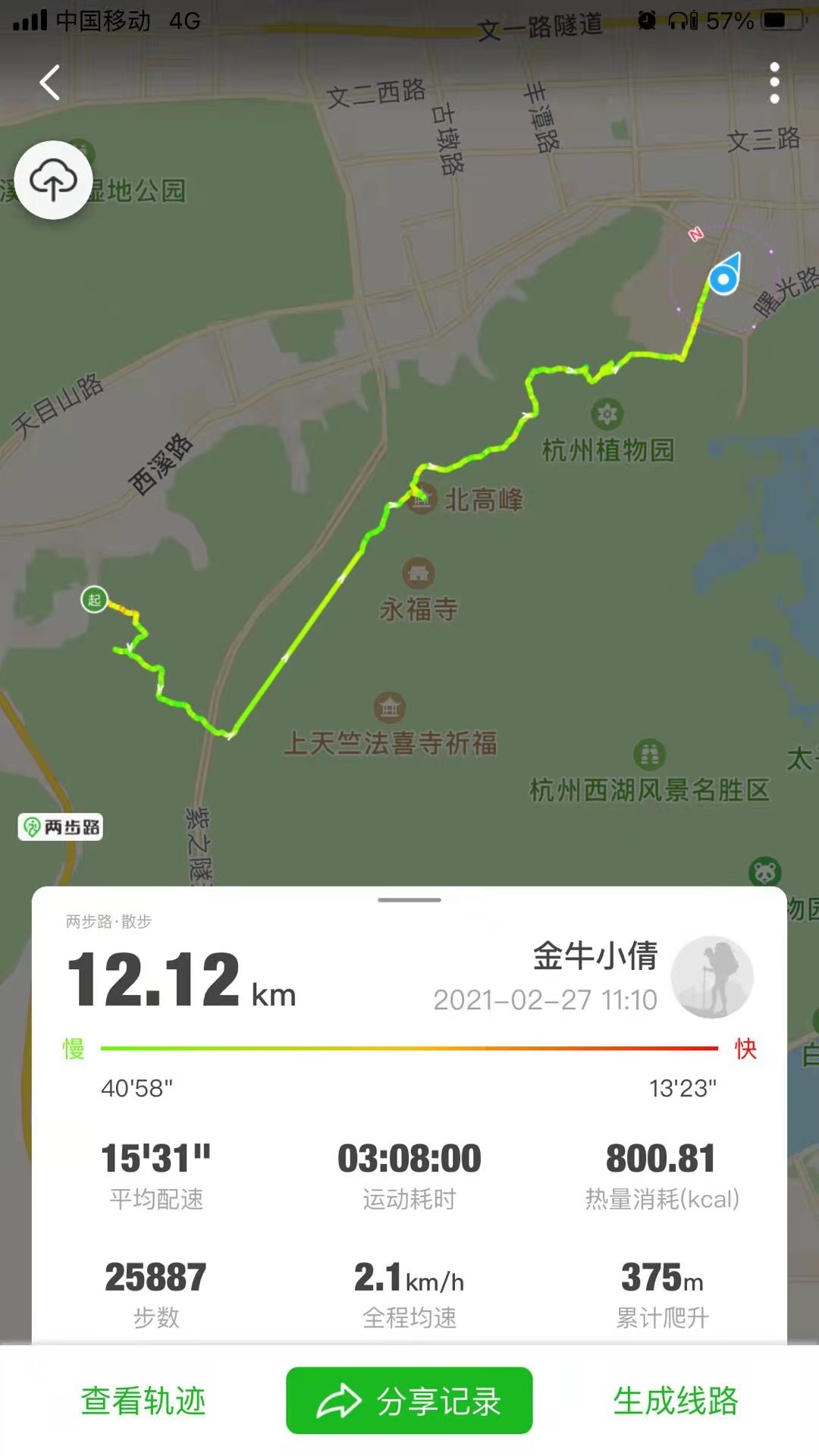
Task: Go back using the top-left arrow
Action: (x=50, y=83)
